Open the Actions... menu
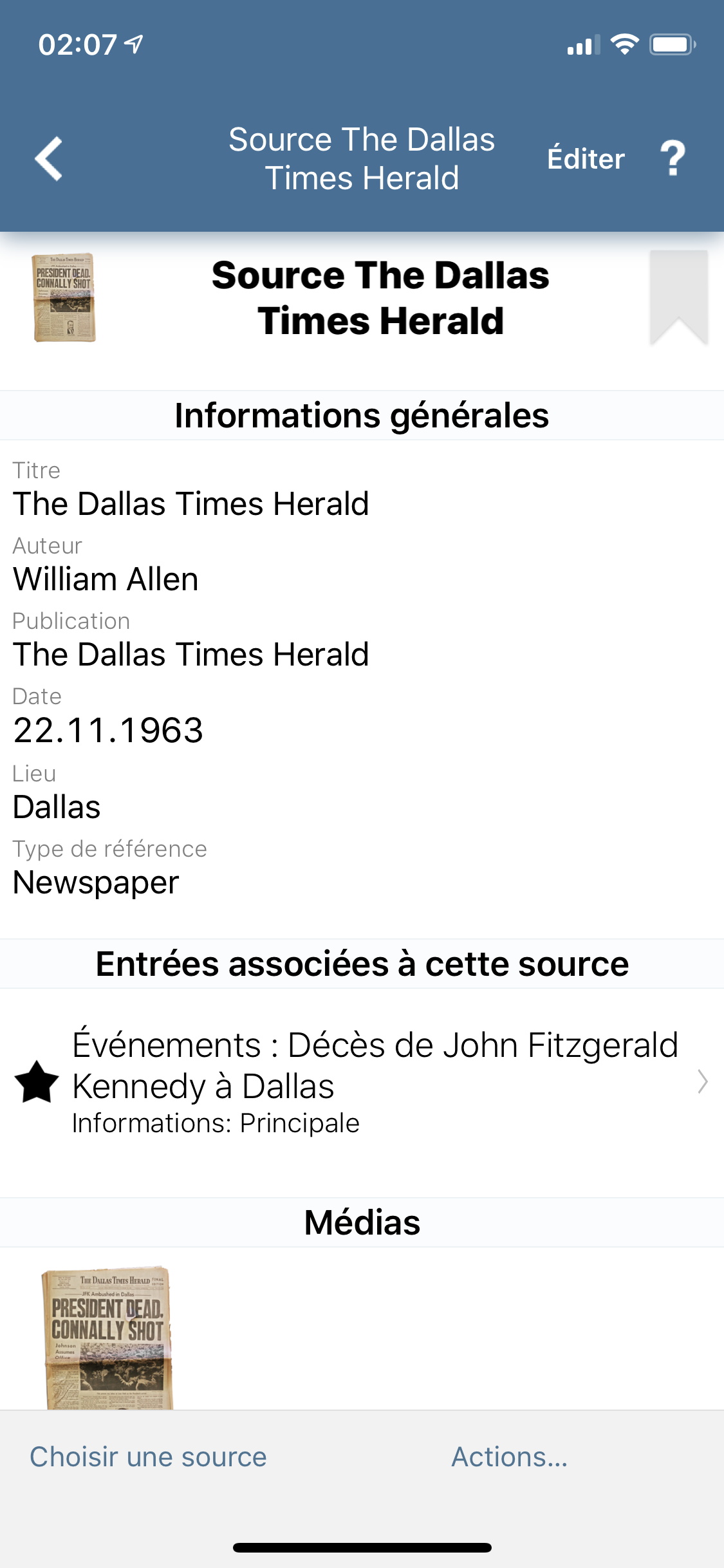This screenshot has width=724, height=1568. tap(510, 1457)
